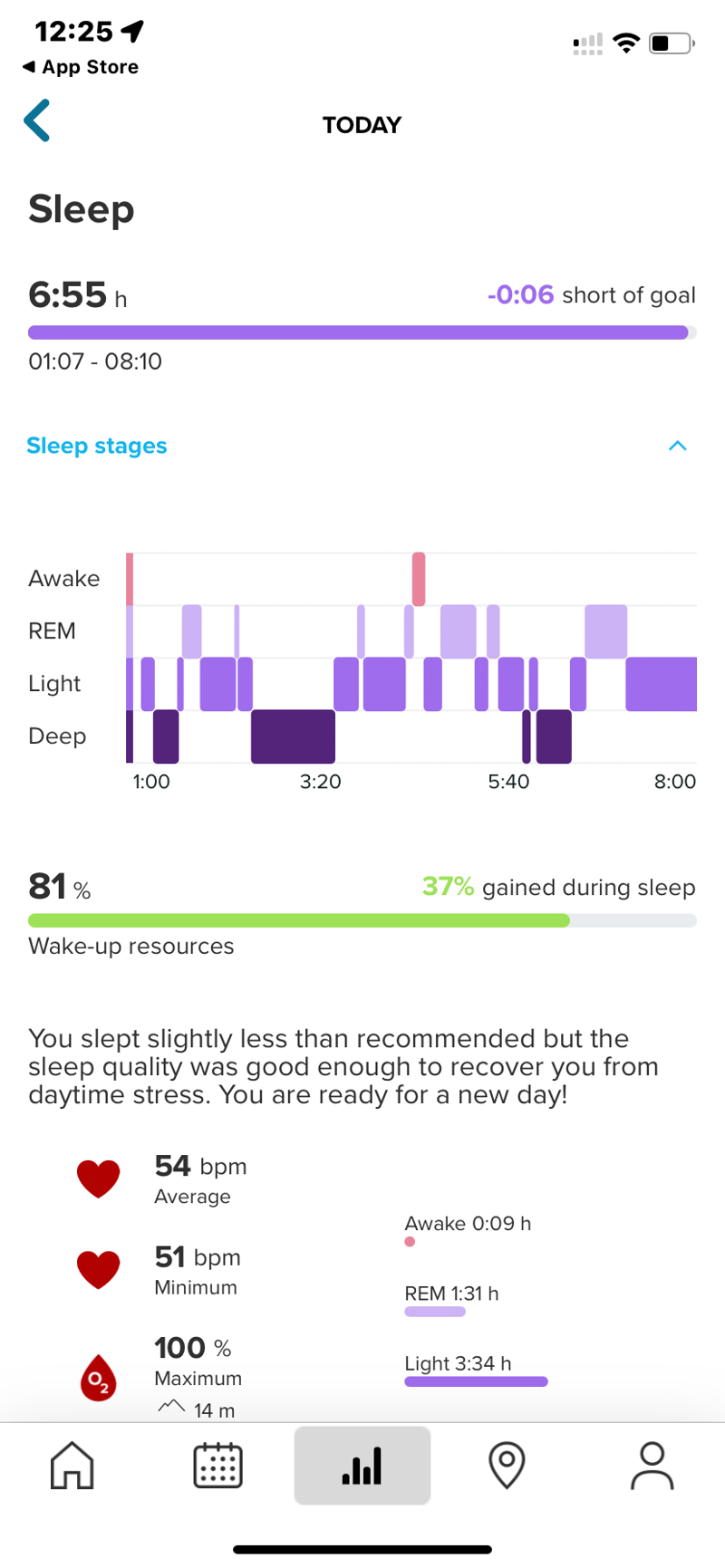Switch to the calendar tab
Viewport: 725px width, 1568px height.
pyautogui.click(x=217, y=1465)
